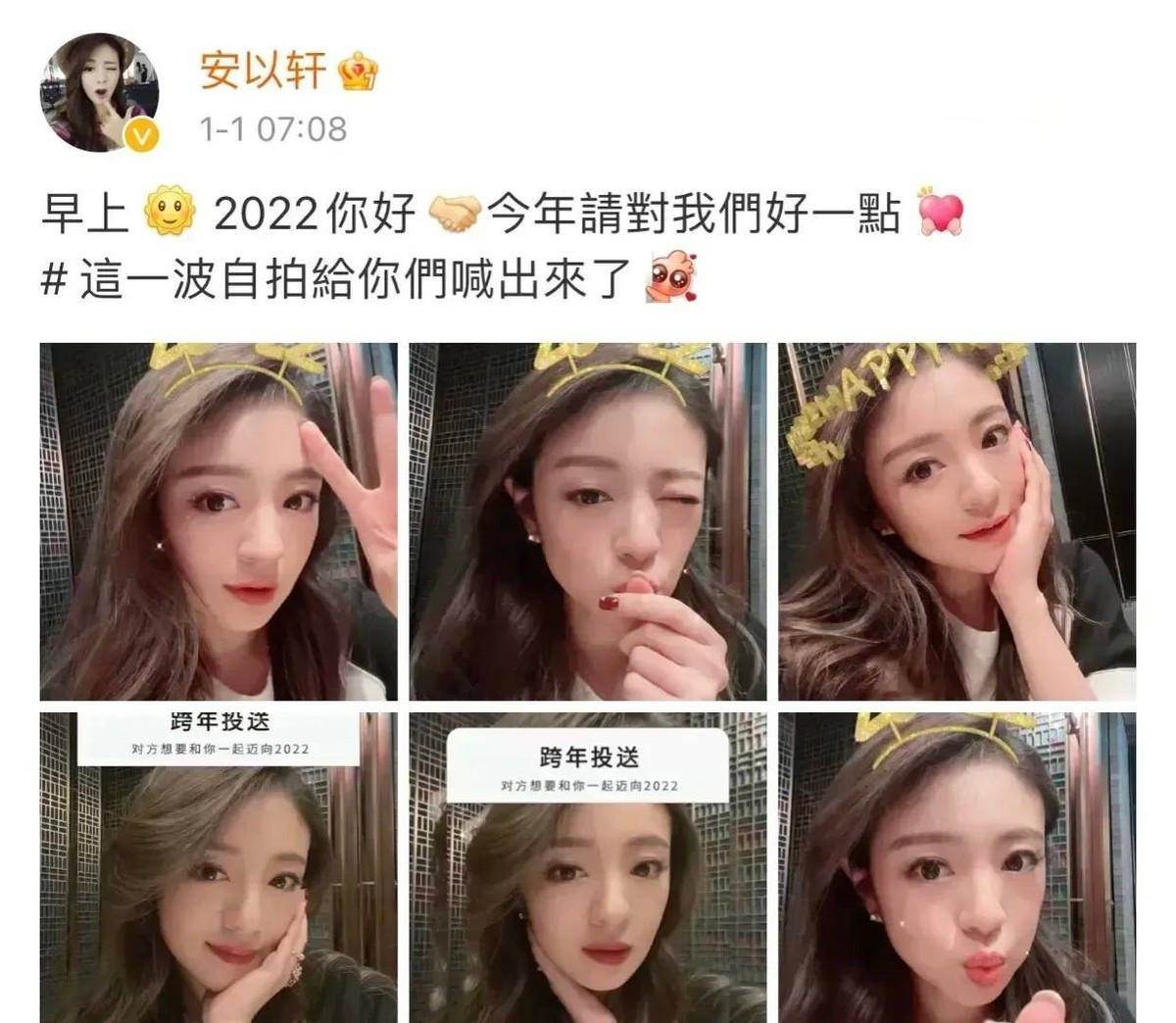This screenshot has width=1176, height=1023.
Task: View the winking selfie with red nails
Action: tap(587, 521)
